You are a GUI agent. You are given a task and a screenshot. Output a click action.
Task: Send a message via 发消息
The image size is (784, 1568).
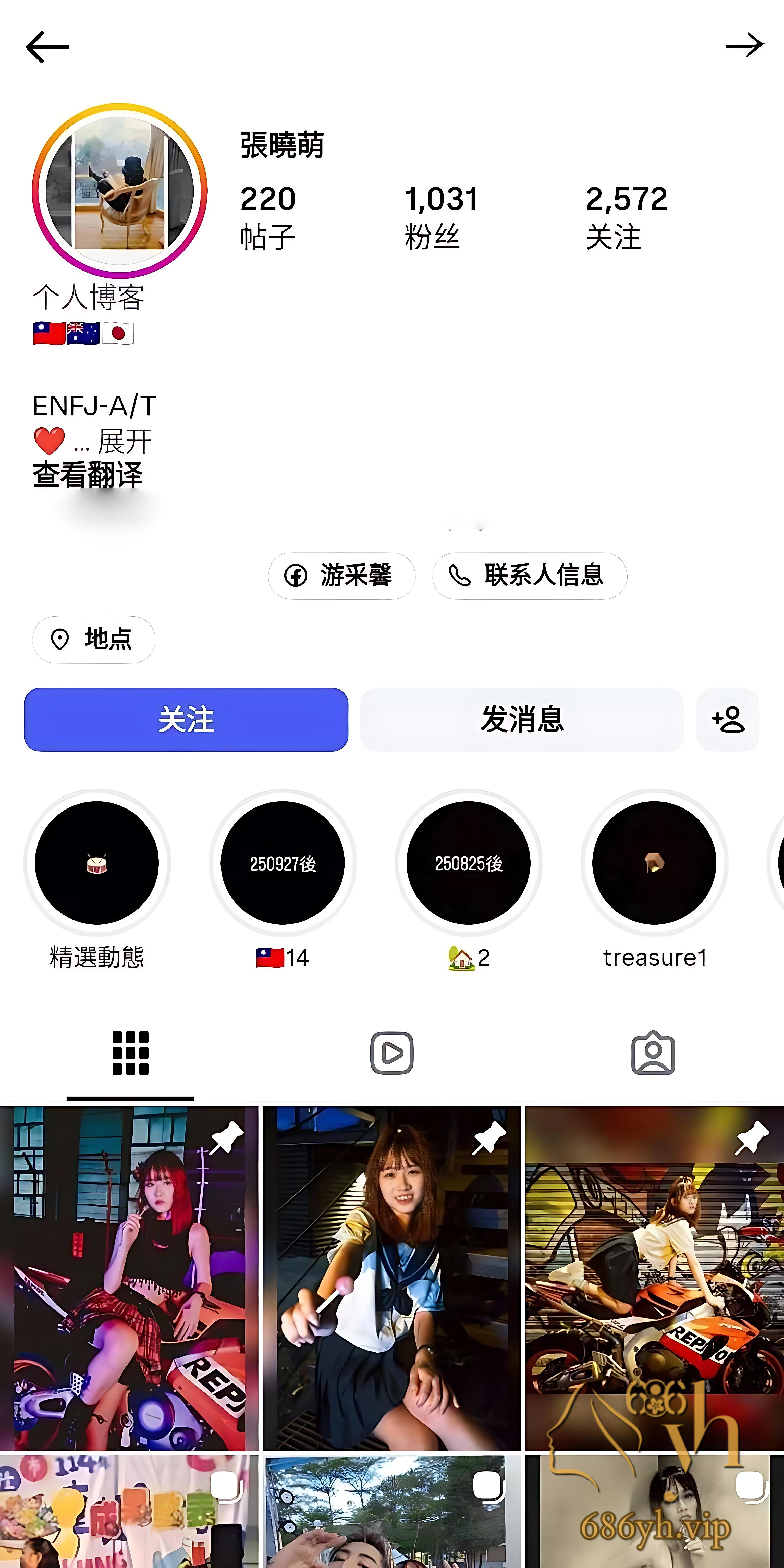[522, 719]
